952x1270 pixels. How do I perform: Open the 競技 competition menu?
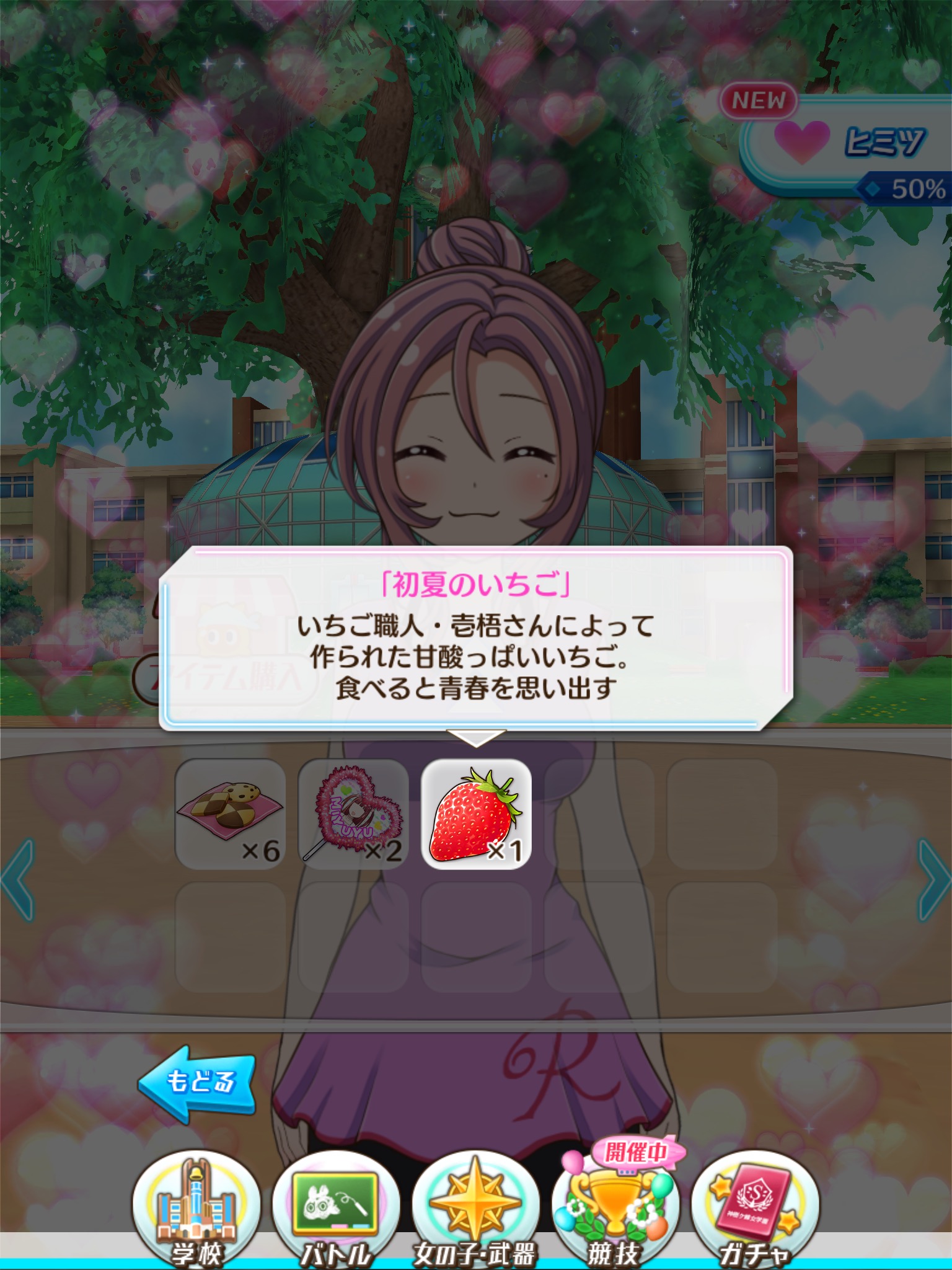pos(615,1208)
